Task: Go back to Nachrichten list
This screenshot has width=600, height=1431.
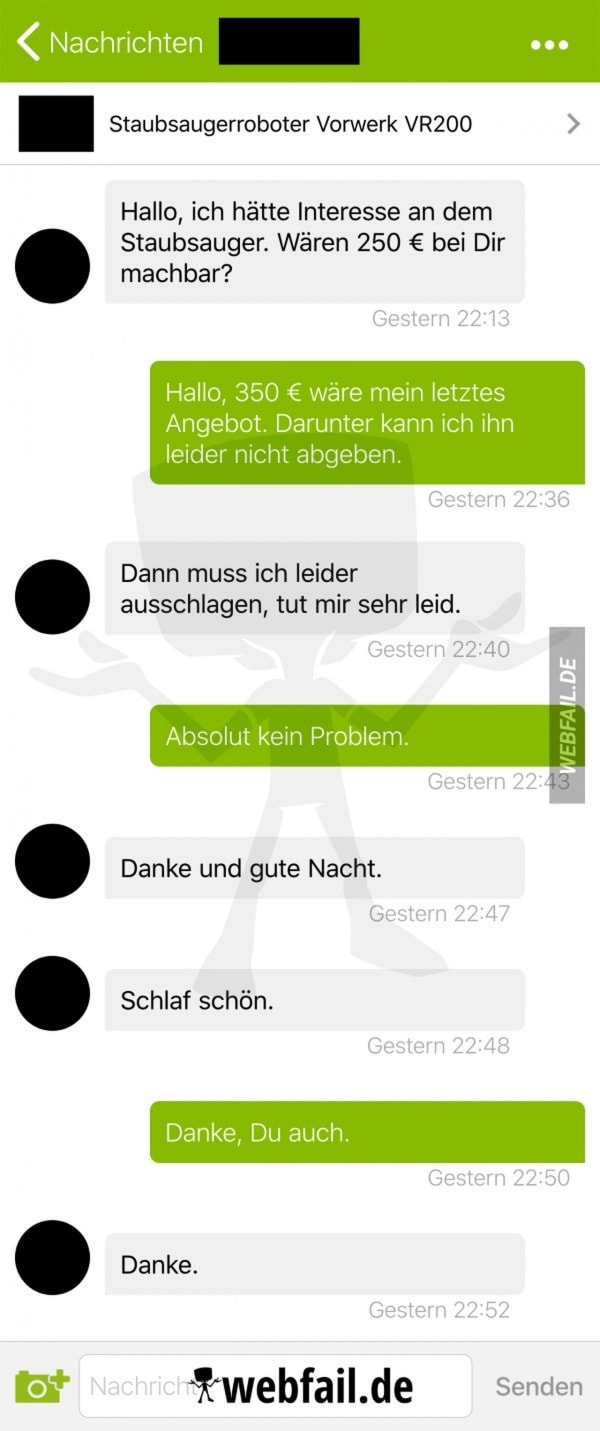Action: (108, 43)
